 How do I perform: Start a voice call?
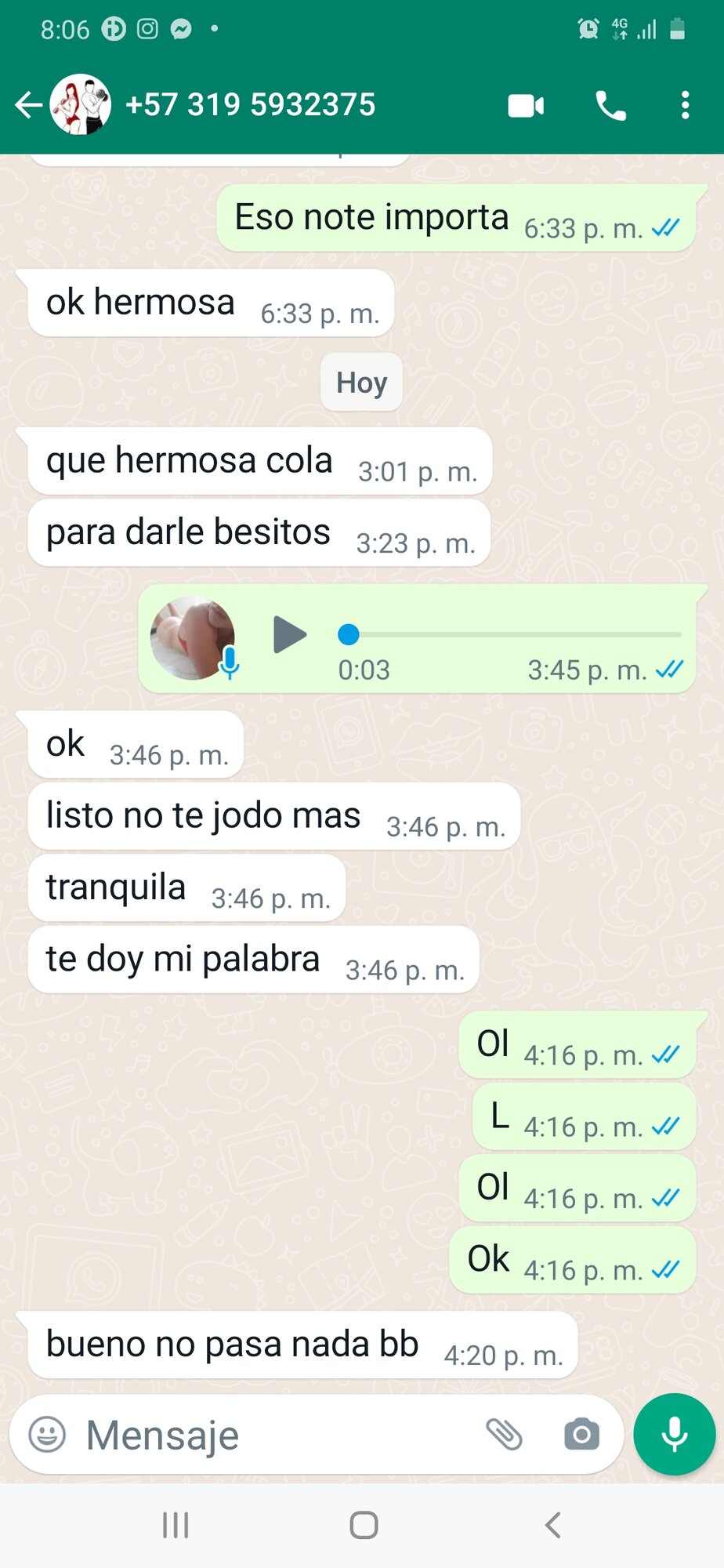point(610,105)
